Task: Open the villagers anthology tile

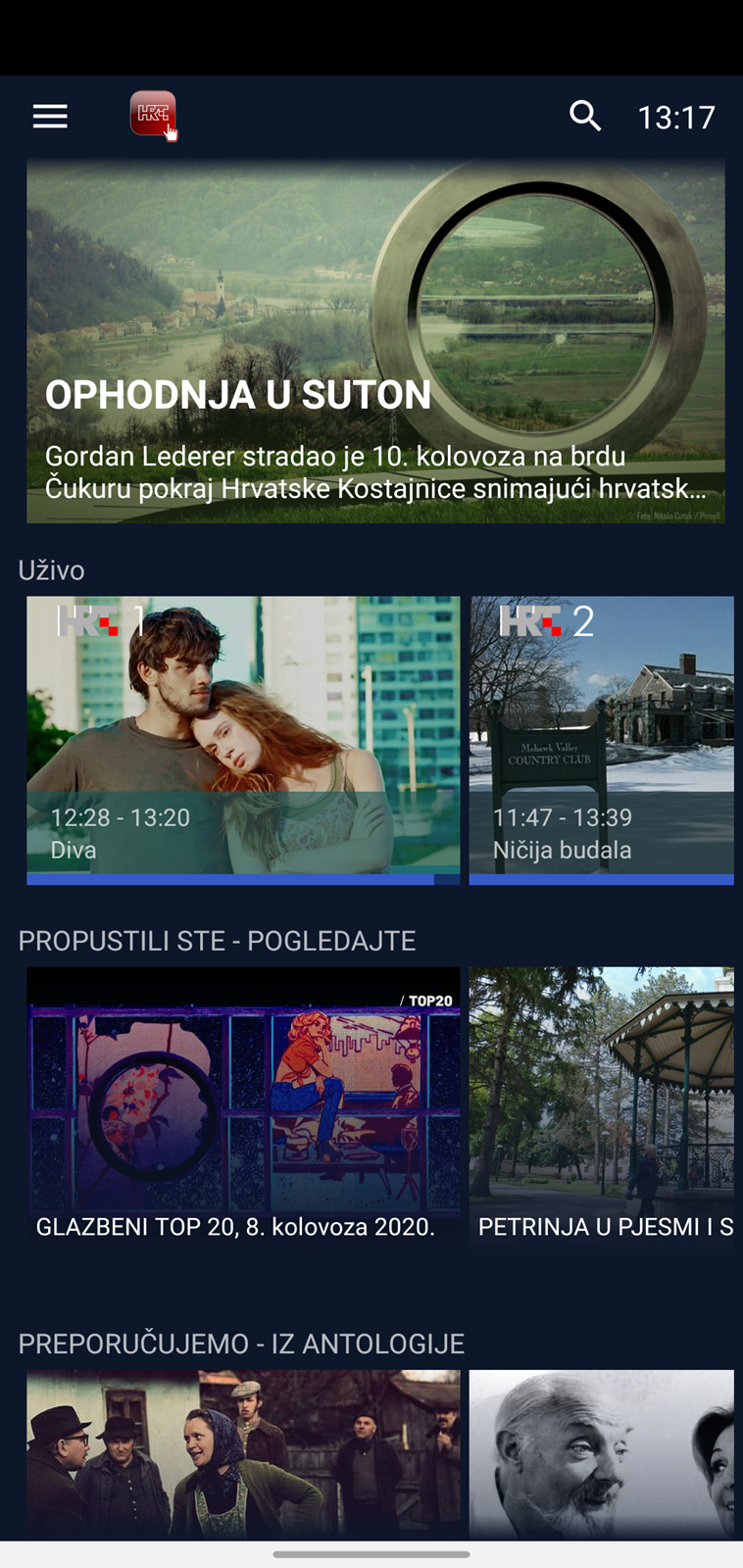Action: click(243, 1454)
